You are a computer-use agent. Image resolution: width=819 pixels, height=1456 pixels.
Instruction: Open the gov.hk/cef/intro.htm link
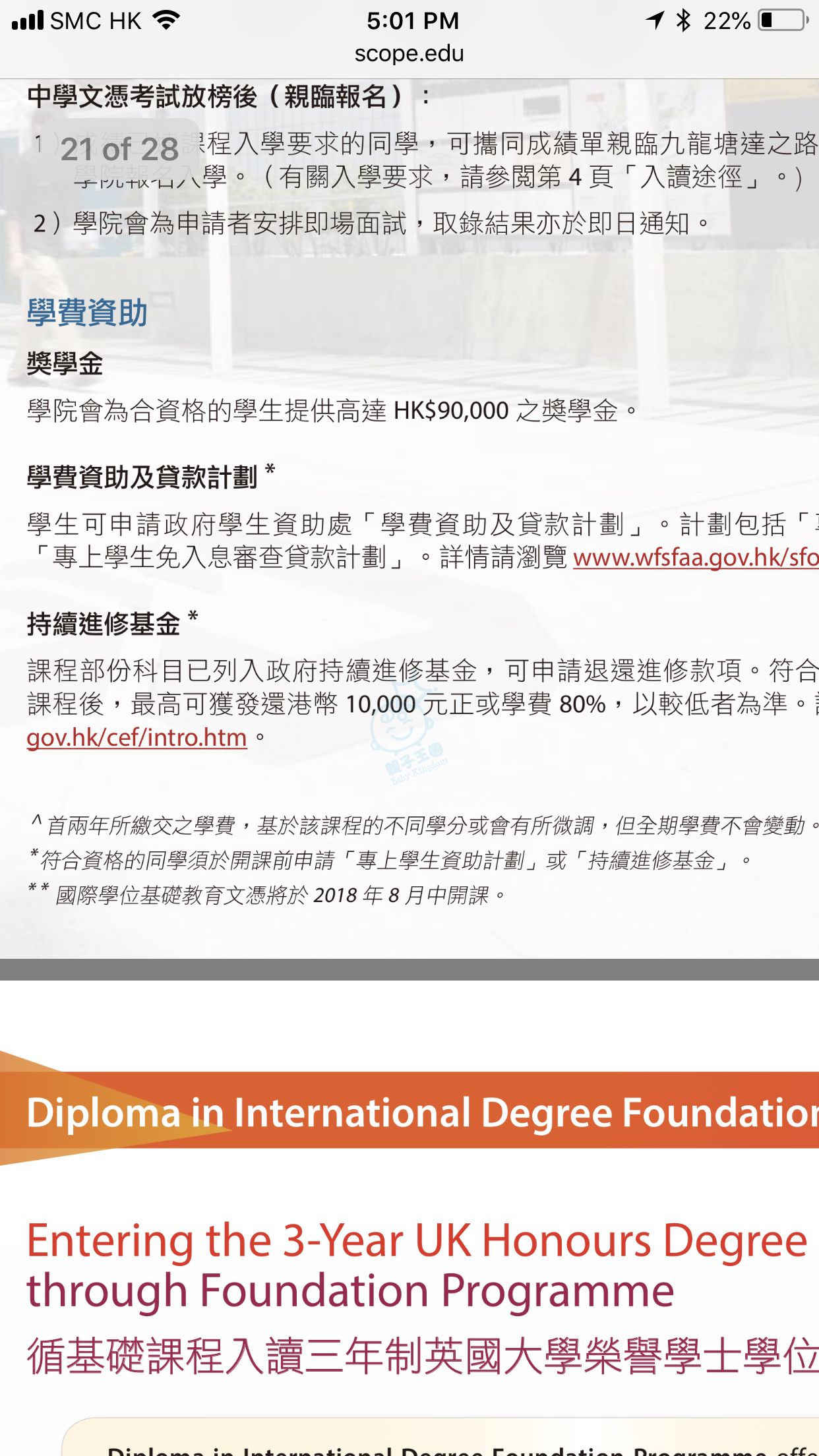click(x=136, y=737)
